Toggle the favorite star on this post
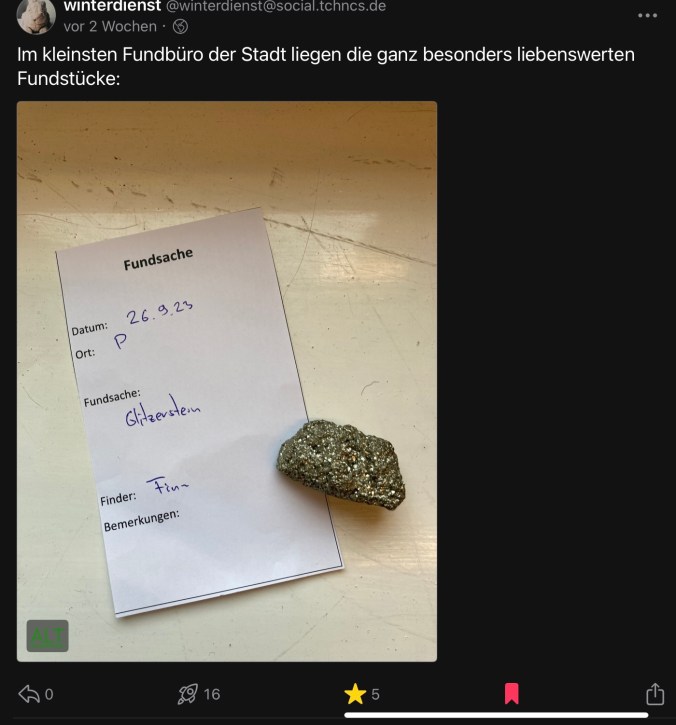 pyautogui.click(x=355, y=693)
